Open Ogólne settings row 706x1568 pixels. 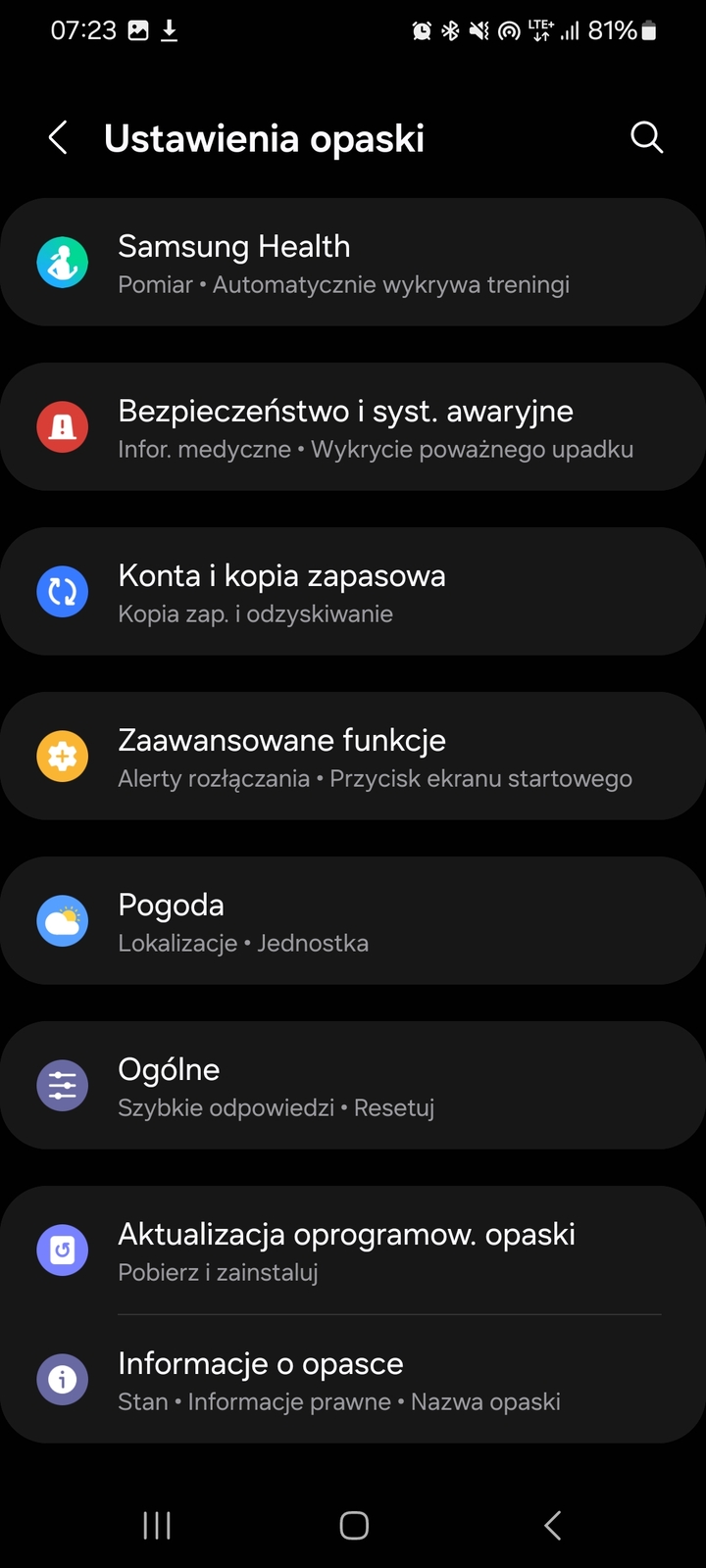(353, 1086)
